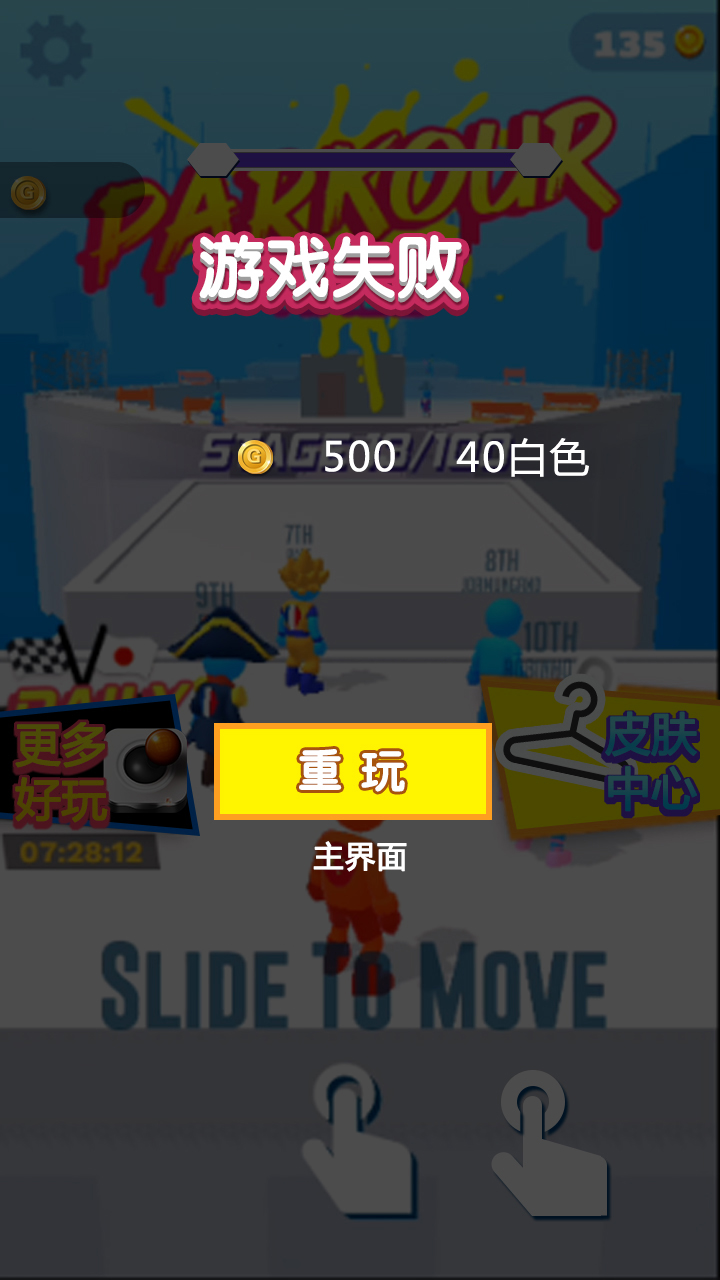Return to main menu via 主界面
This screenshot has height=1280, width=720.
tap(359, 857)
